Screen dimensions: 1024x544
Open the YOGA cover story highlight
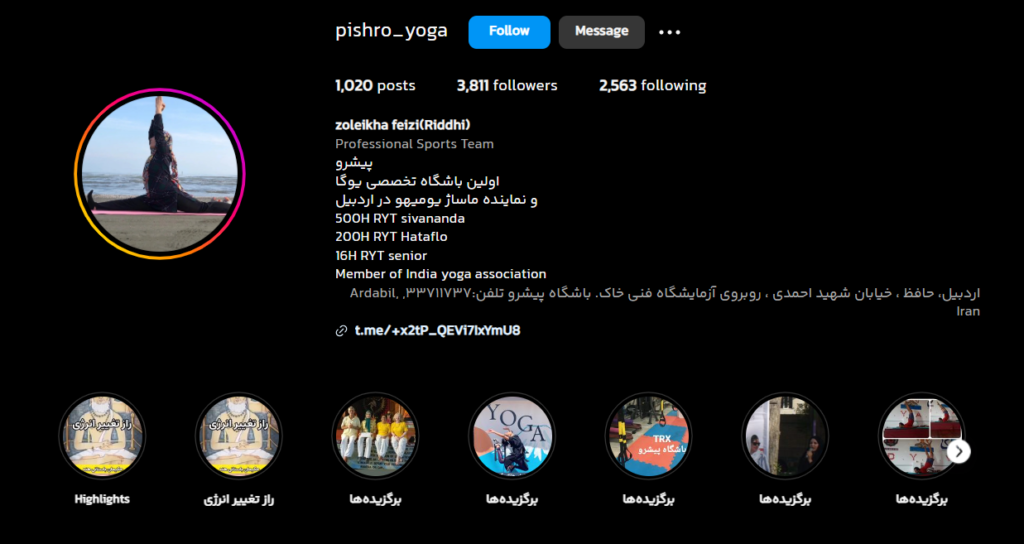coord(511,436)
